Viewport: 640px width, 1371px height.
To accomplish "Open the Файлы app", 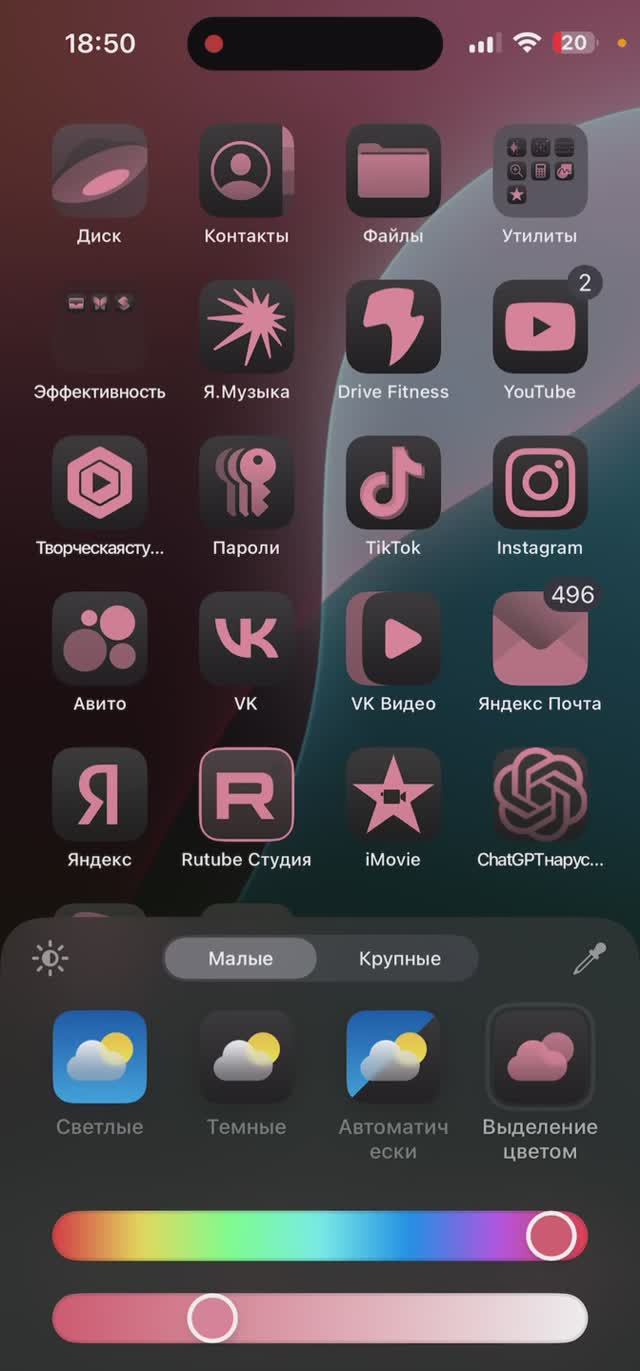I will [393, 172].
